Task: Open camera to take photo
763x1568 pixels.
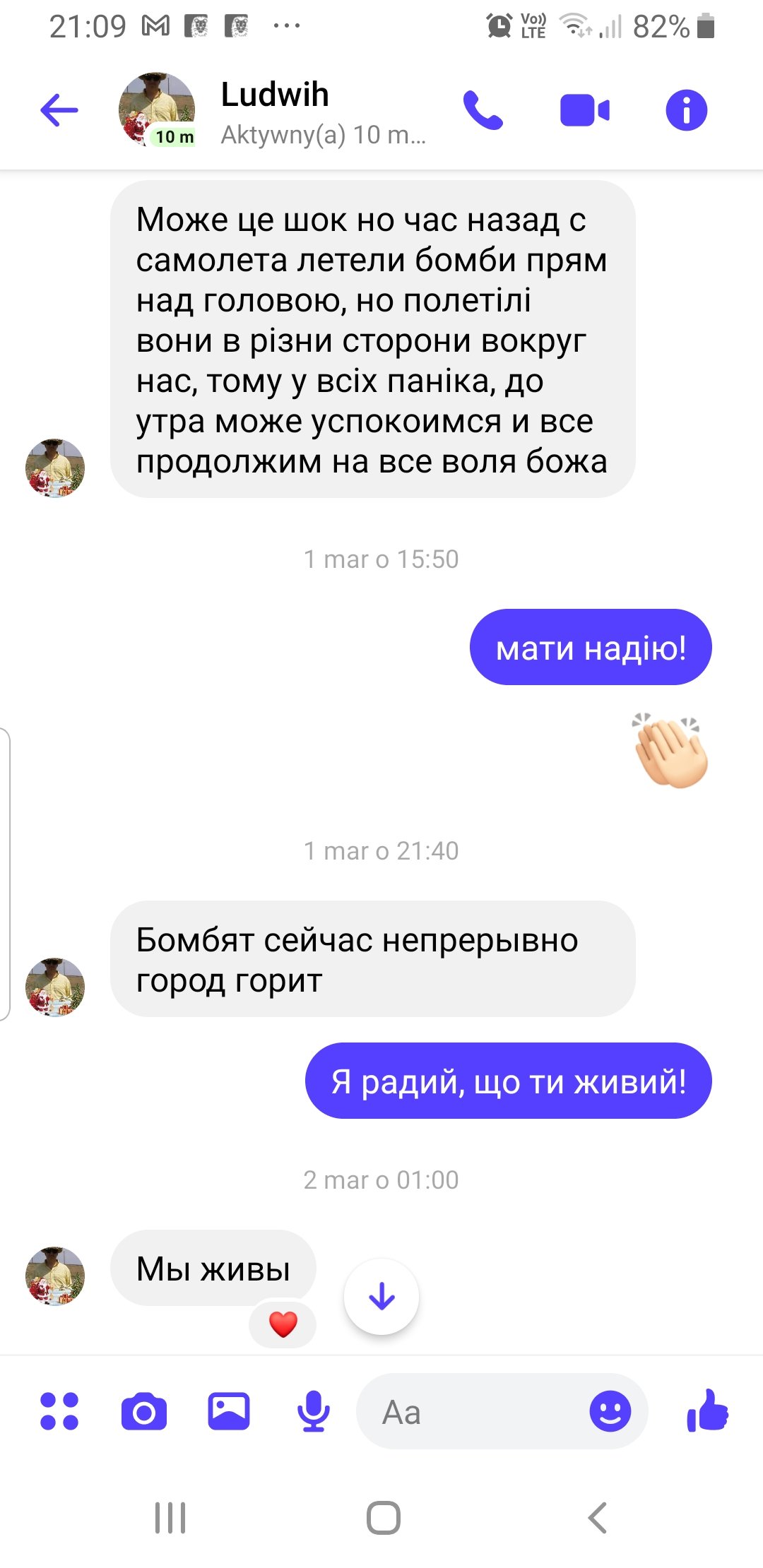Action: pyautogui.click(x=144, y=1411)
